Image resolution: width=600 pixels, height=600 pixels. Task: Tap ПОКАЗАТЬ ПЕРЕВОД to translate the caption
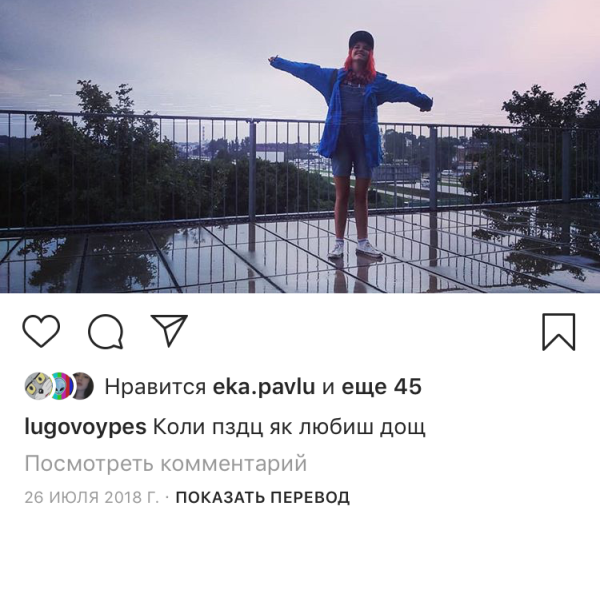262,497
